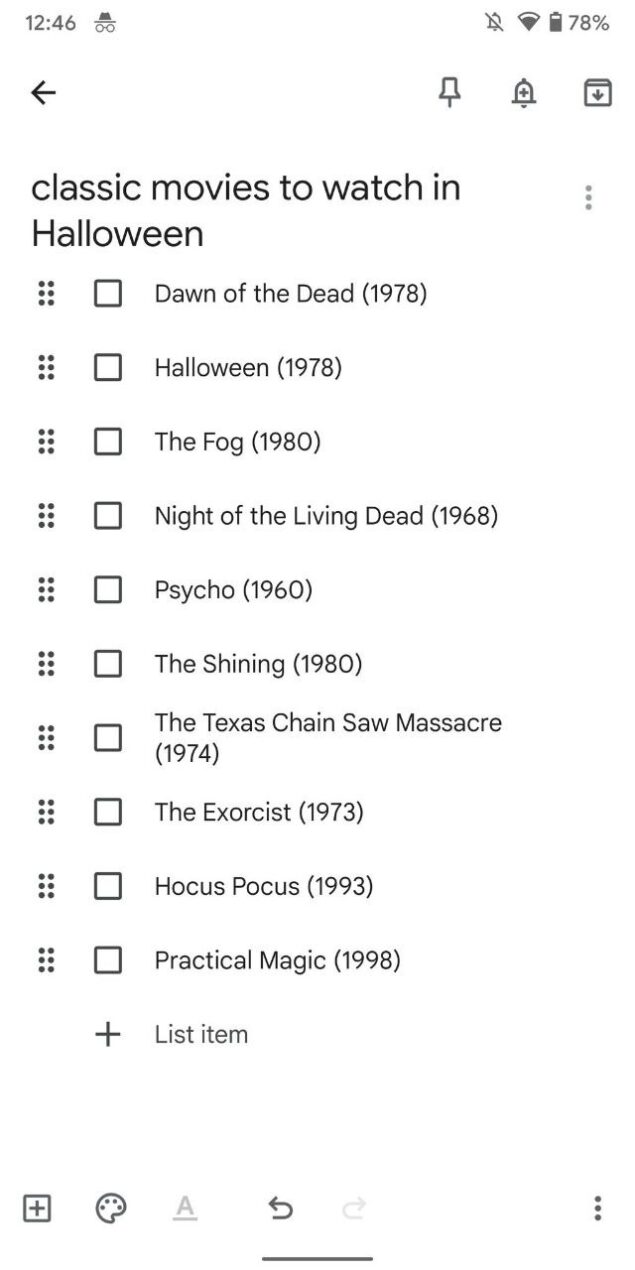Undo the last change
Viewport: 635px width, 1270px height.
pos(281,1209)
